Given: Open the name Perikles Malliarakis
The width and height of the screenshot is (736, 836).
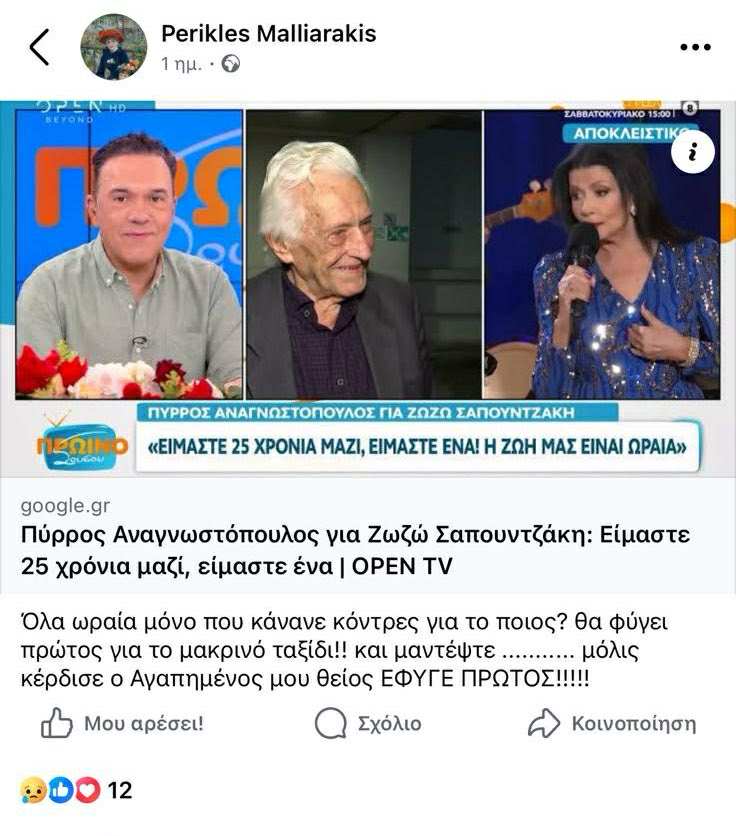Looking at the screenshot, I should click(268, 33).
